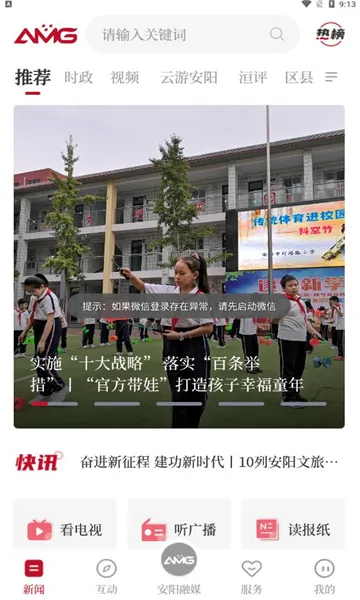Open the 热榜 hot list

point(330,34)
